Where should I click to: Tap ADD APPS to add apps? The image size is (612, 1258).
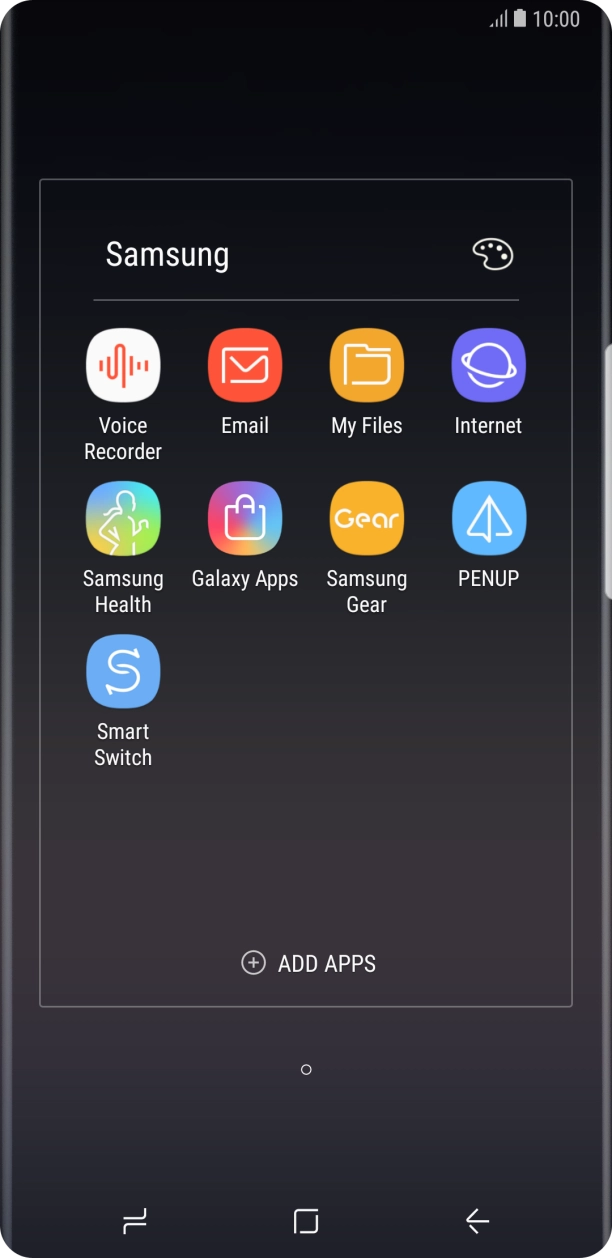[x=308, y=963]
